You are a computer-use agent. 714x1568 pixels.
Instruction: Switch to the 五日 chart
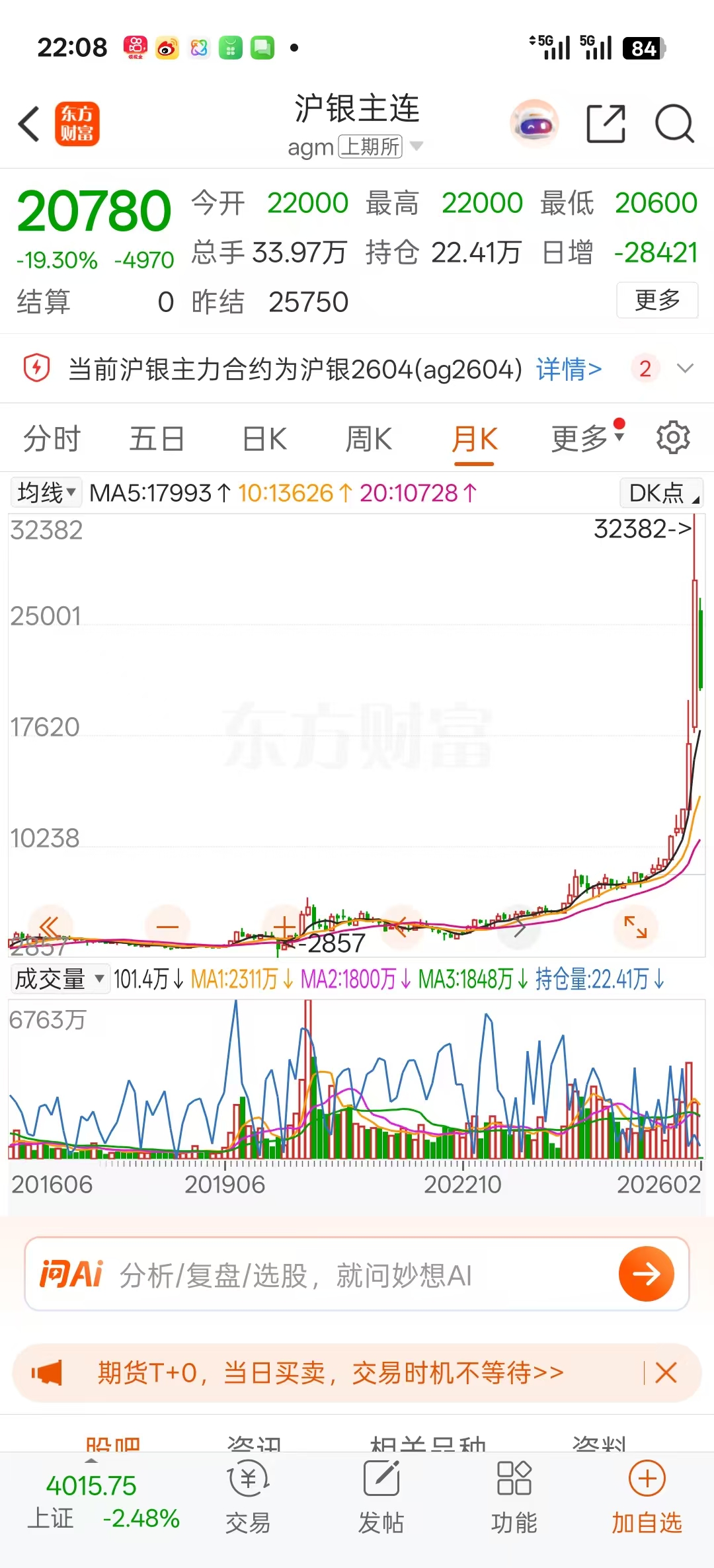pyautogui.click(x=157, y=439)
